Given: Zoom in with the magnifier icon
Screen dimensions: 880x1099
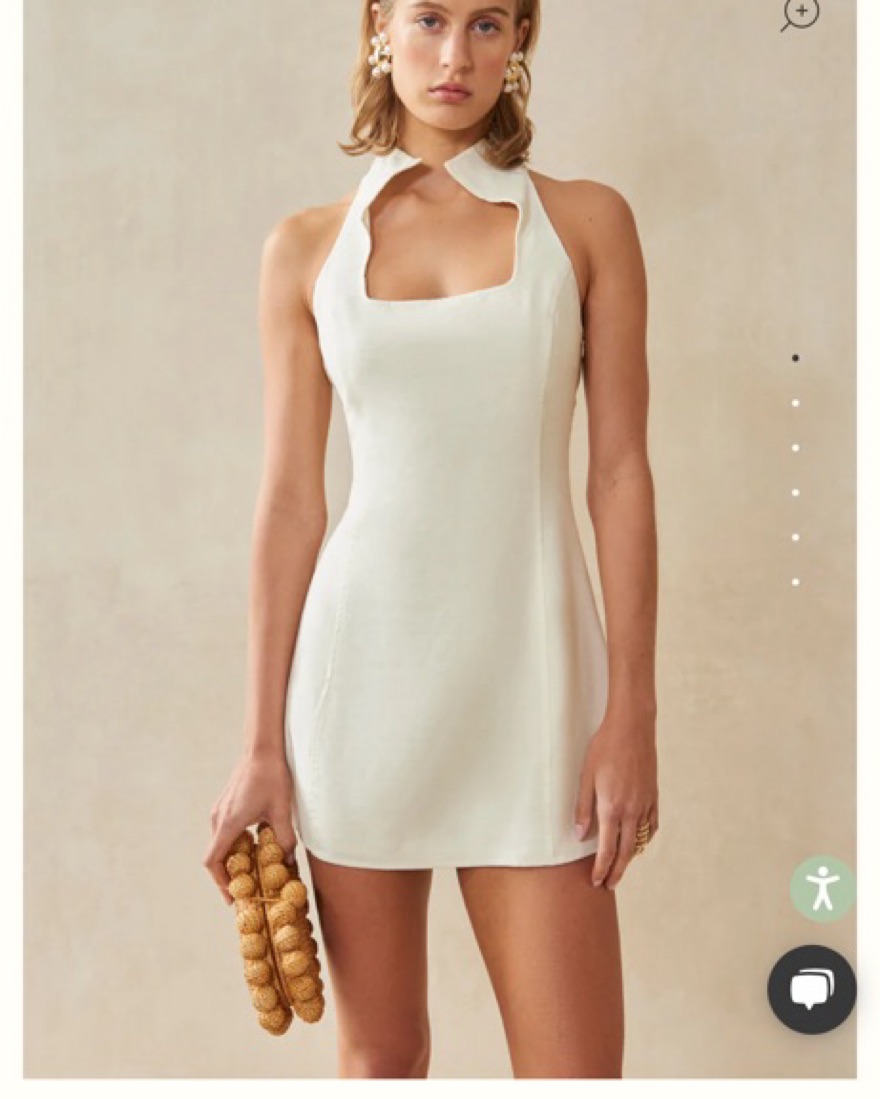Looking at the screenshot, I should (x=800, y=13).
